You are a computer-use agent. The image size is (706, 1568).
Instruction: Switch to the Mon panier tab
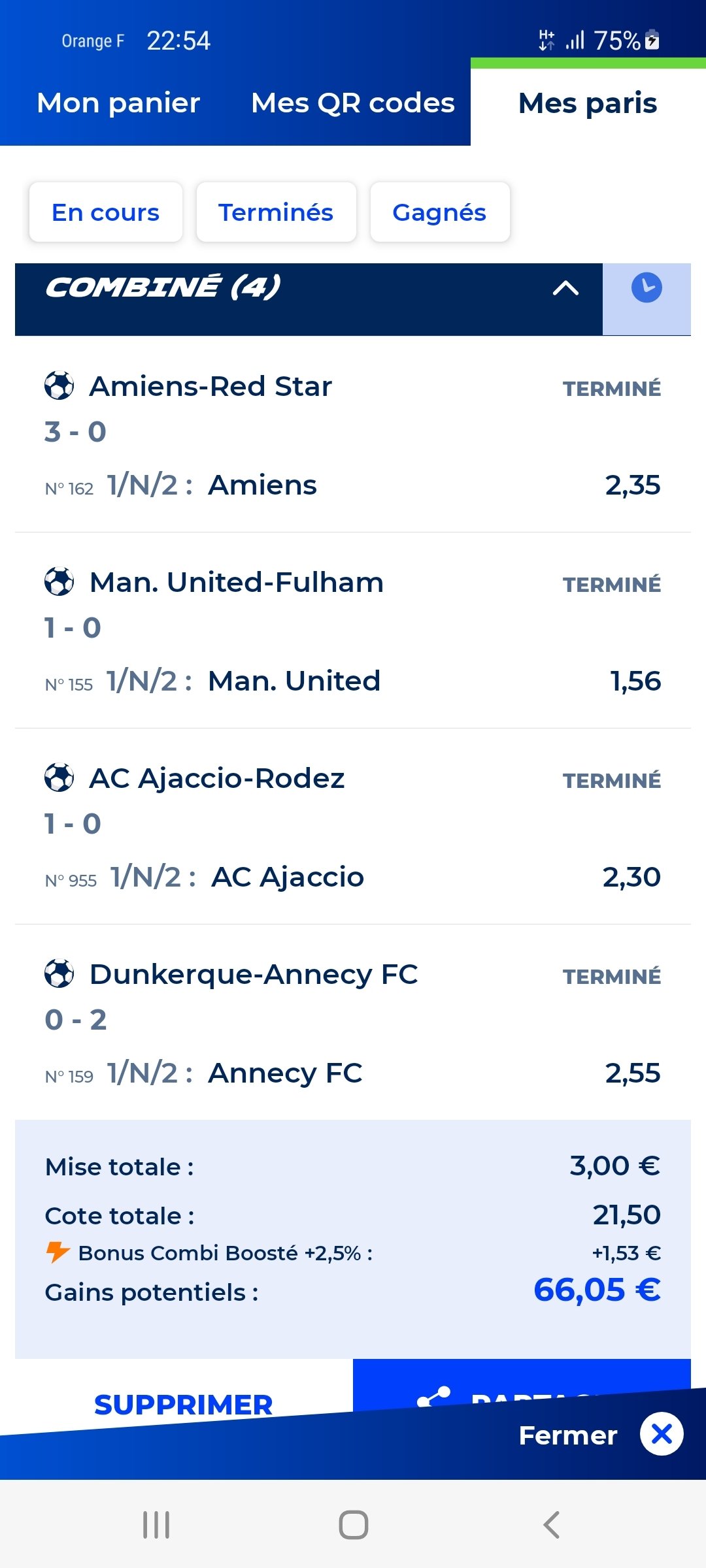[x=118, y=103]
